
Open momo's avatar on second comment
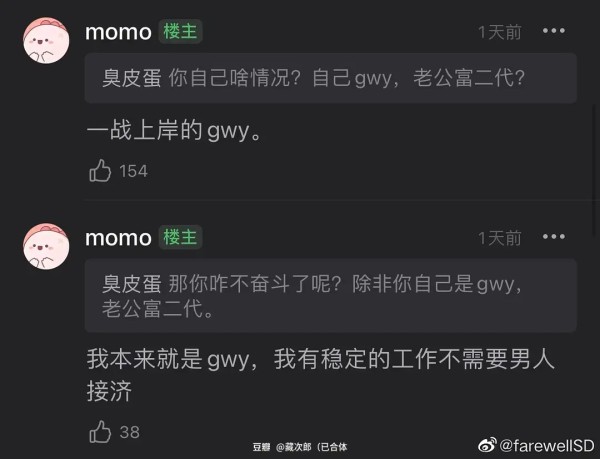click(46, 247)
